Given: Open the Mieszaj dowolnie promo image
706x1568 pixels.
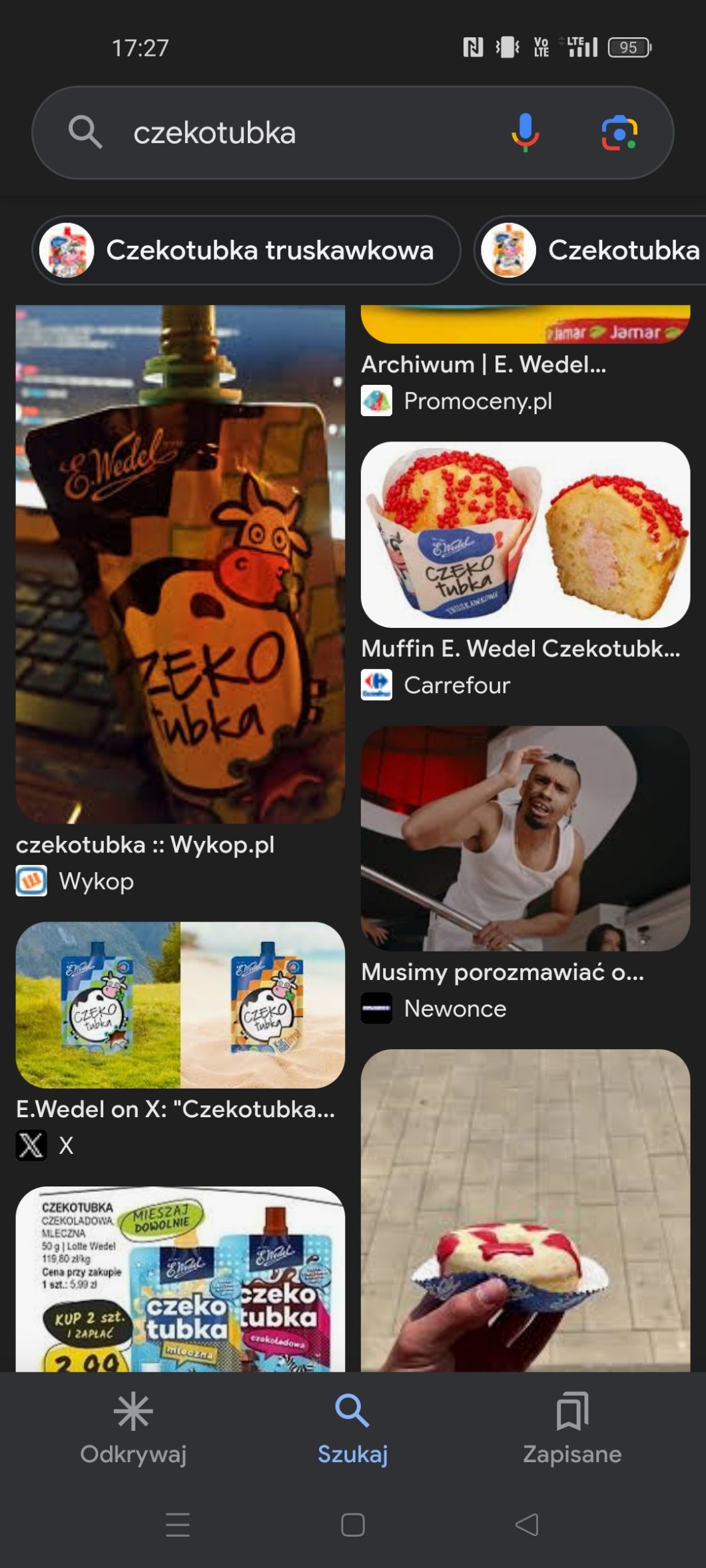Looking at the screenshot, I should 180,1278.
